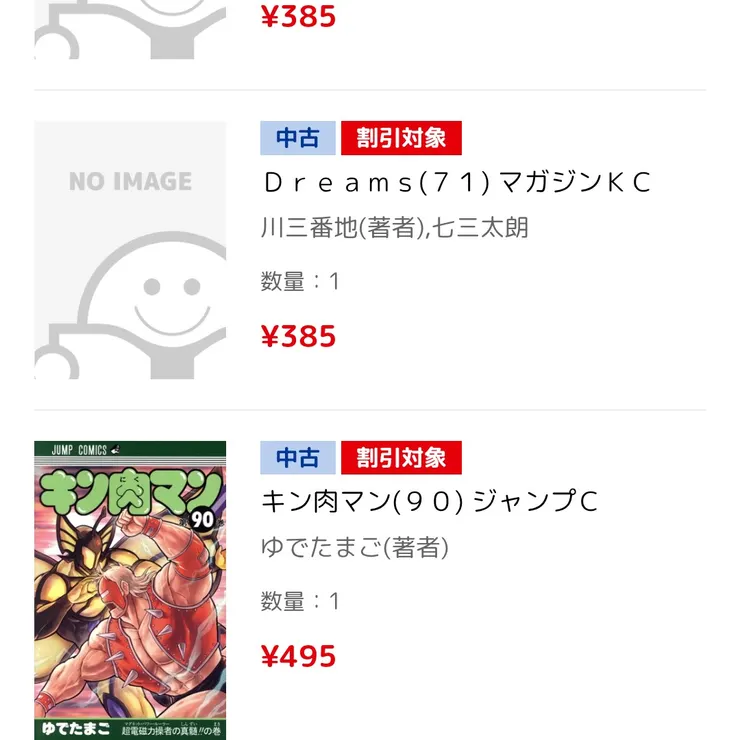Open the キン肉マン (90) ジャンプC item
This screenshot has width=740, height=740.
click(x=429, y=502)
